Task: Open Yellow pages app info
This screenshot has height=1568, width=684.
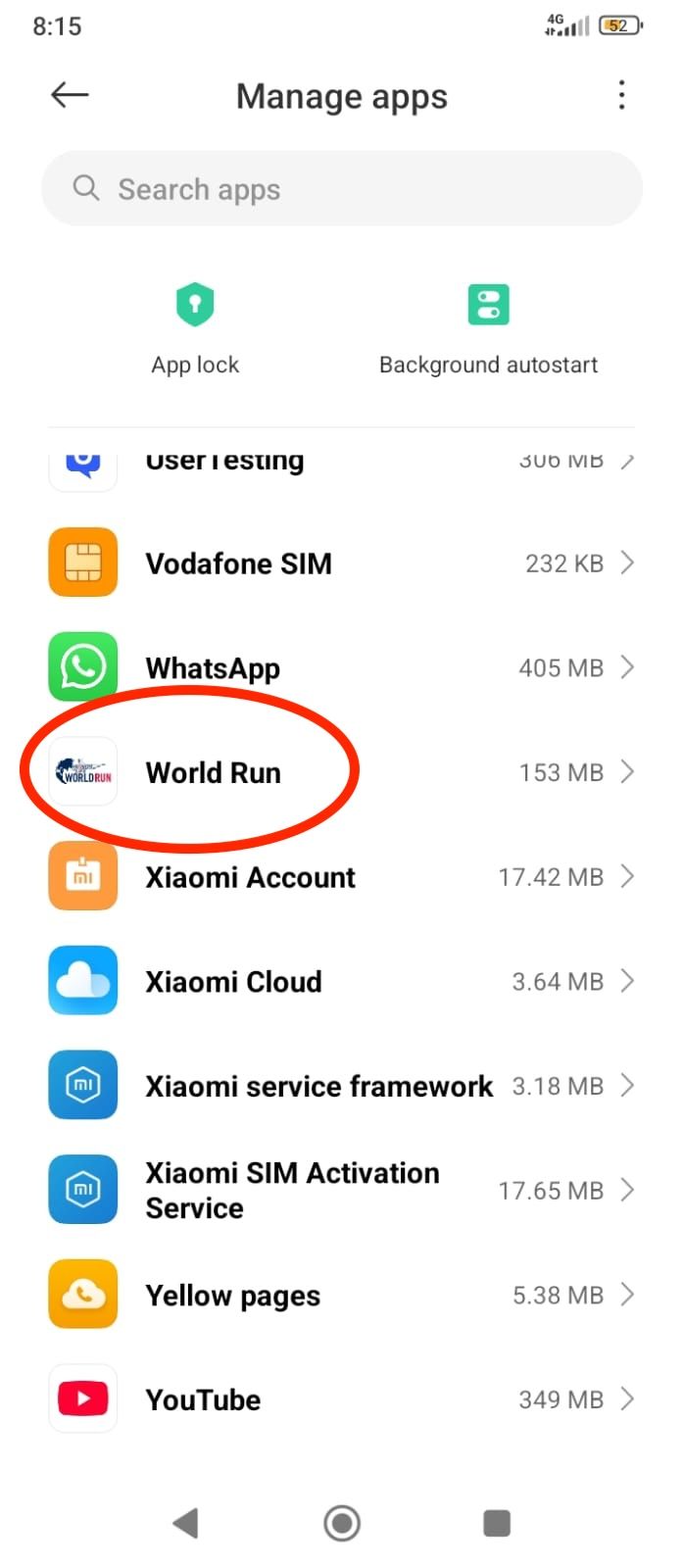Action: click(341, 1295)
